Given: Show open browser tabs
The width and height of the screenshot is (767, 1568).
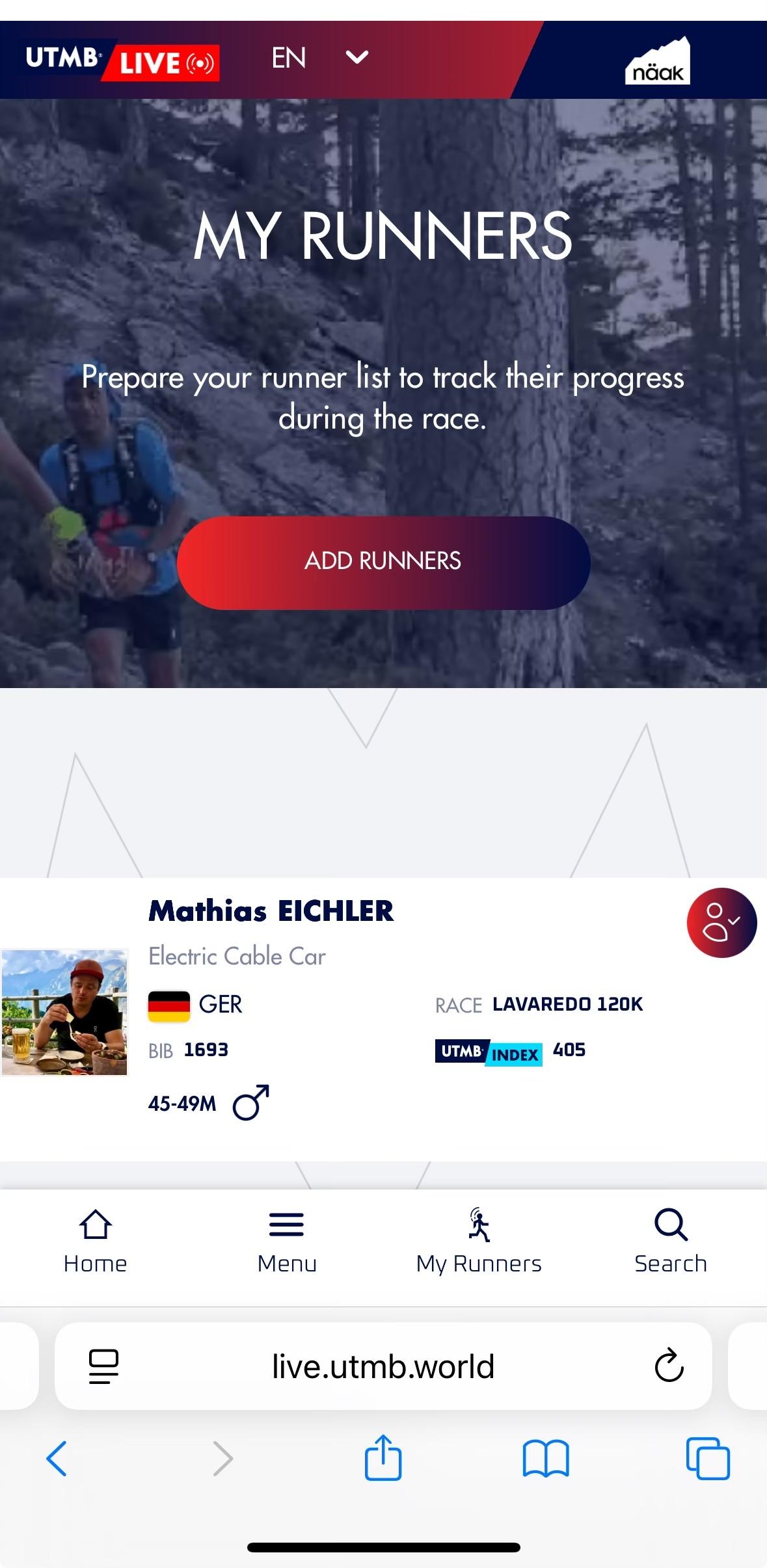Looking at the screenshot, I should 708,1459.
